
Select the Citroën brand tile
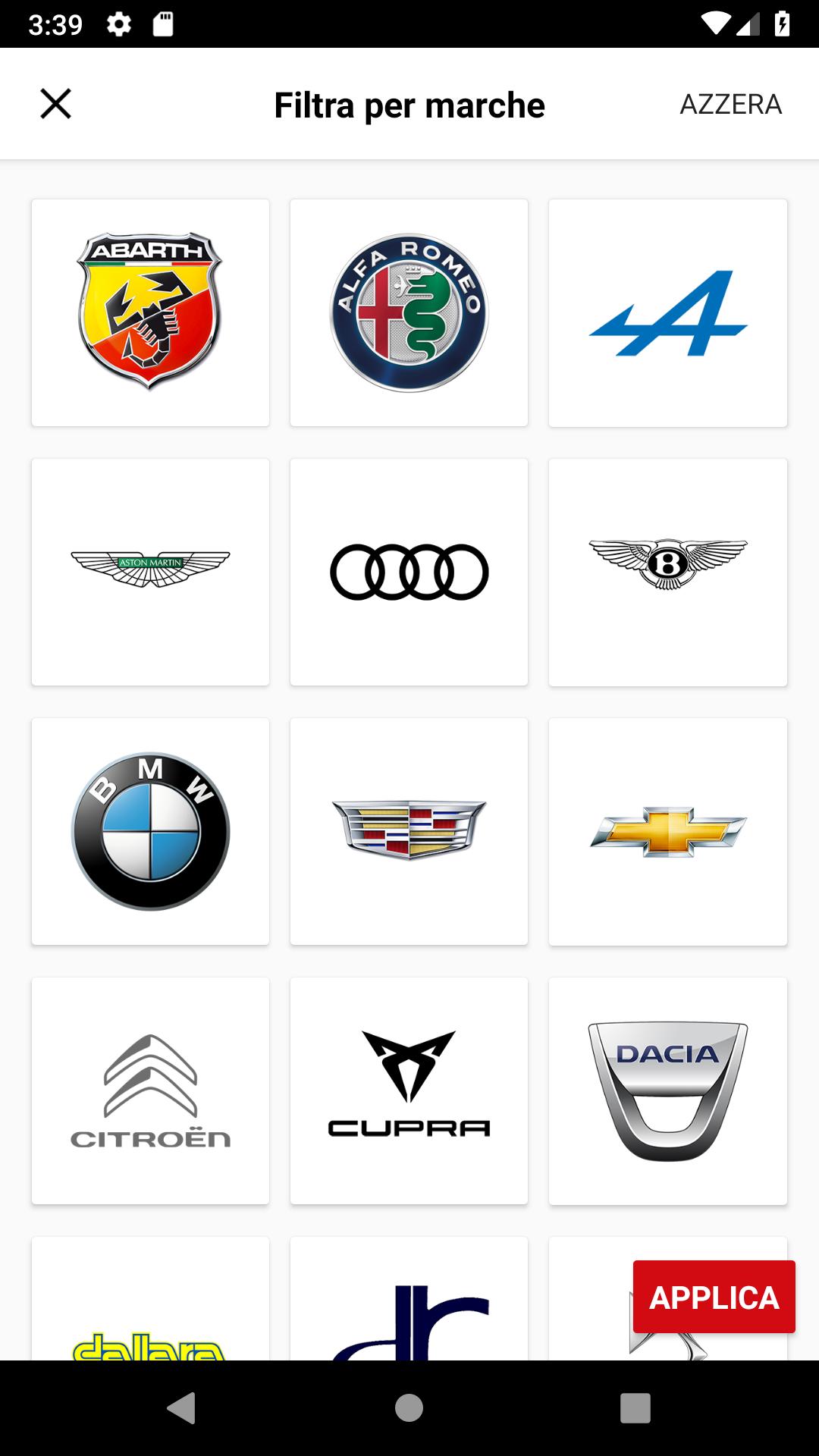click(150, 1090)
